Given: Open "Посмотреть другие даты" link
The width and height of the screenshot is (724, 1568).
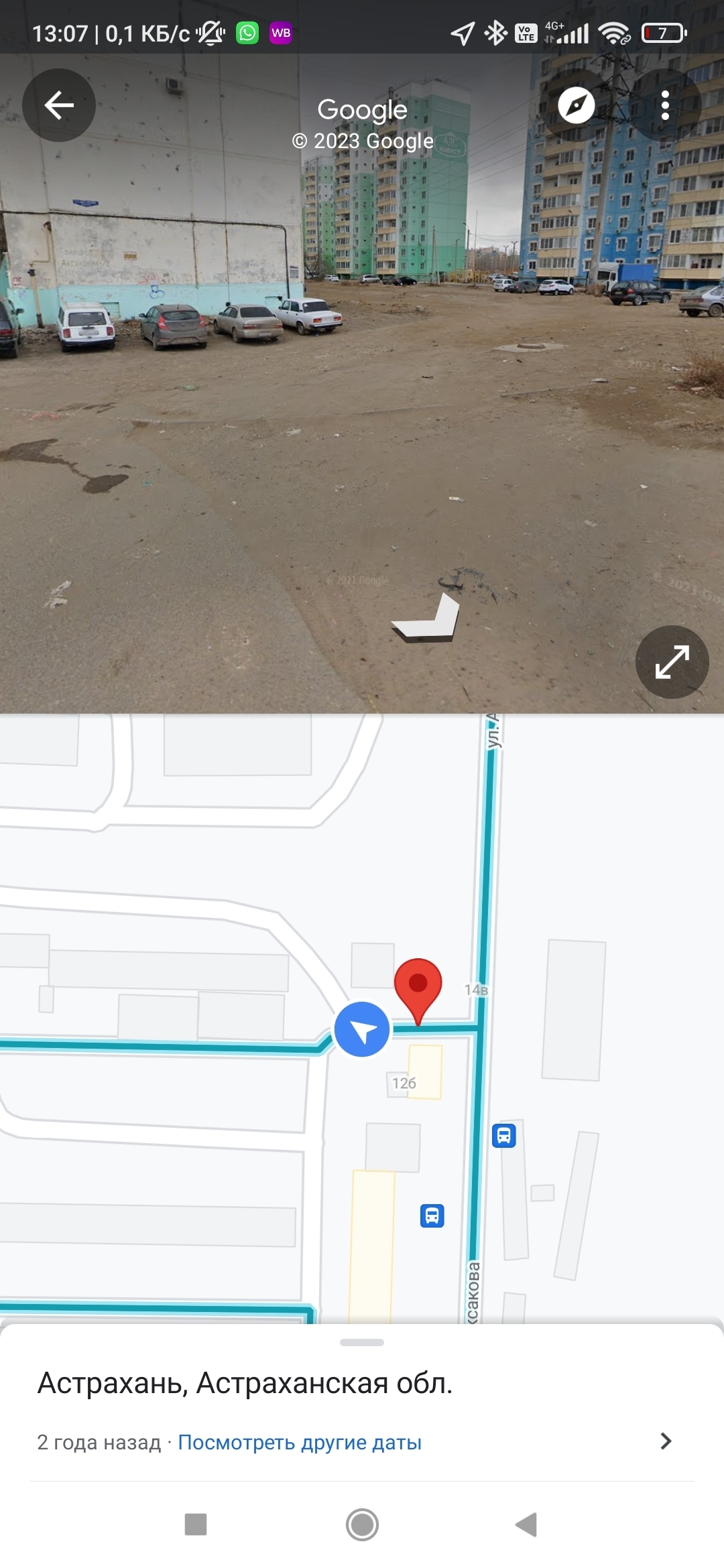Looking at the screenshot, I should pos(300,1442).
